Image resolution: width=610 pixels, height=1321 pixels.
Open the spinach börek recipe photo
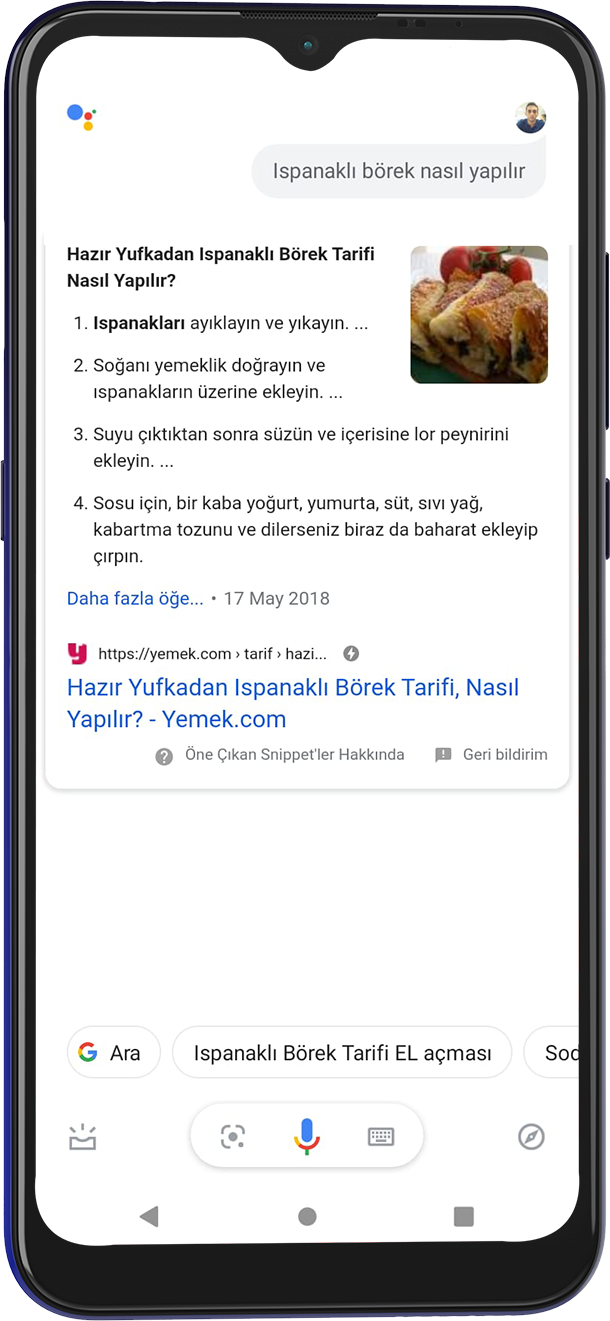coord(479,314)
